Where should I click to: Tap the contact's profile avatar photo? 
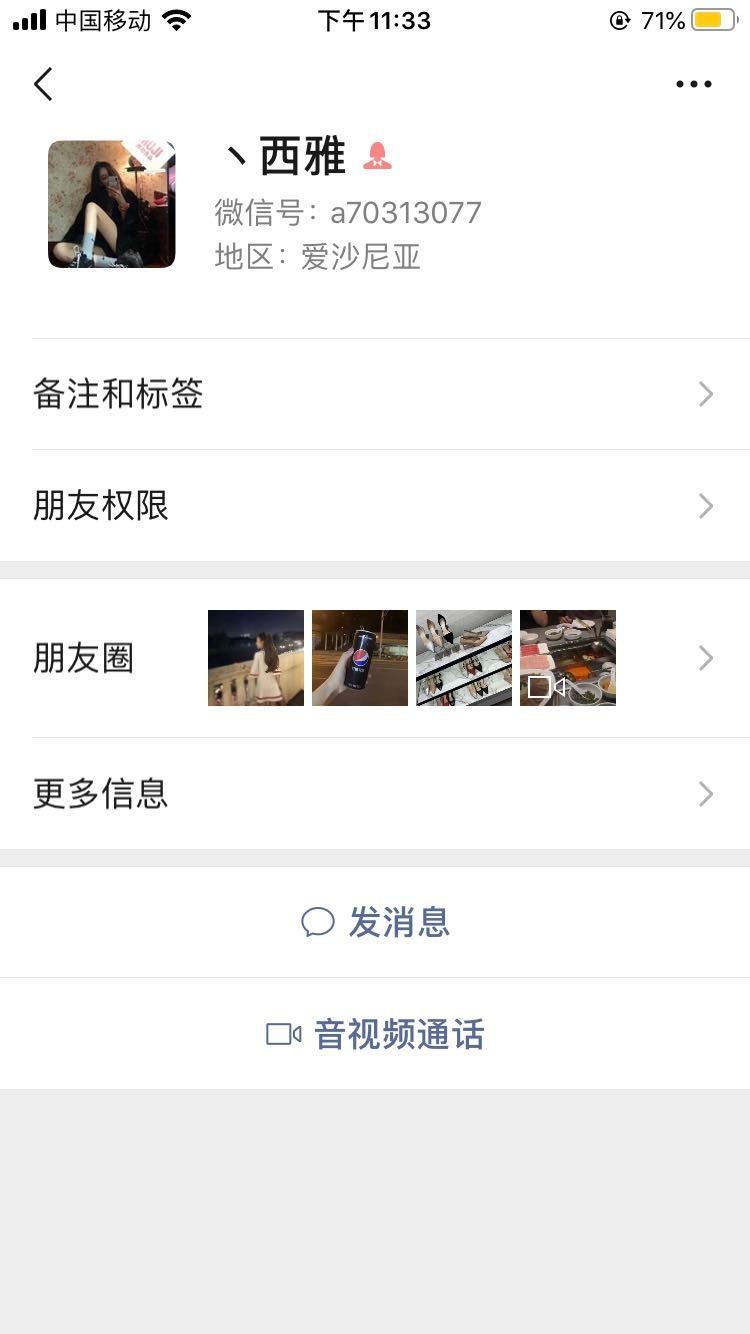pyautogui.click(x=111, y=204)
